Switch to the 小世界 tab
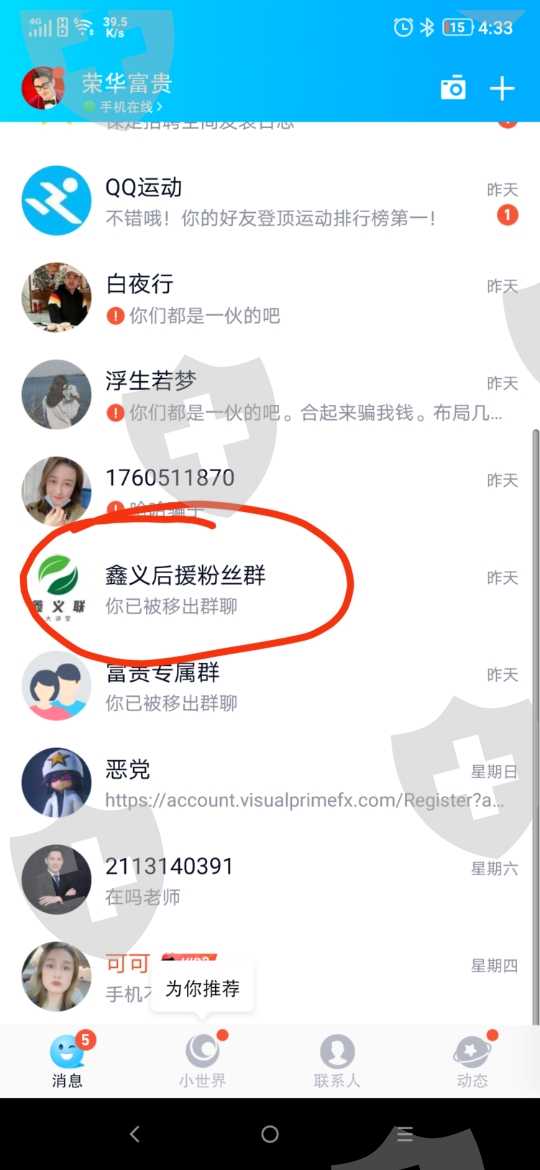The image size is (540, 1170). tap(202, 1060)
